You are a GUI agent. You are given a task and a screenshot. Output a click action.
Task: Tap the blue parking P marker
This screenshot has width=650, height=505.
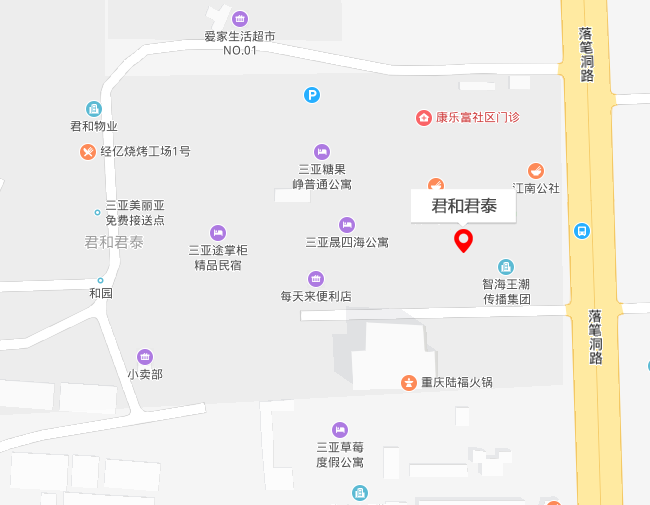click(312, 95)
